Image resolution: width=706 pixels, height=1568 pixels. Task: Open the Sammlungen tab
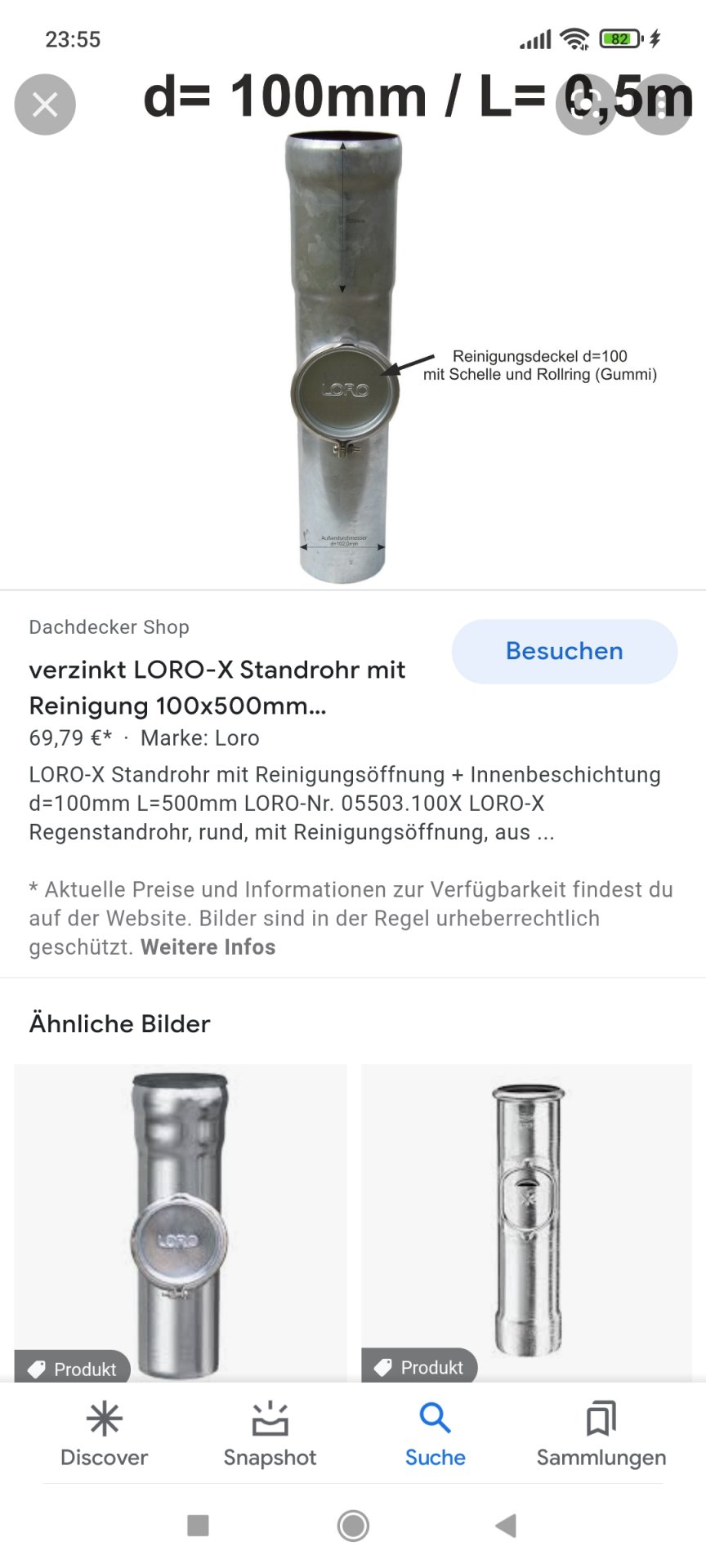pyautogui.click(x=601, y=1435)
